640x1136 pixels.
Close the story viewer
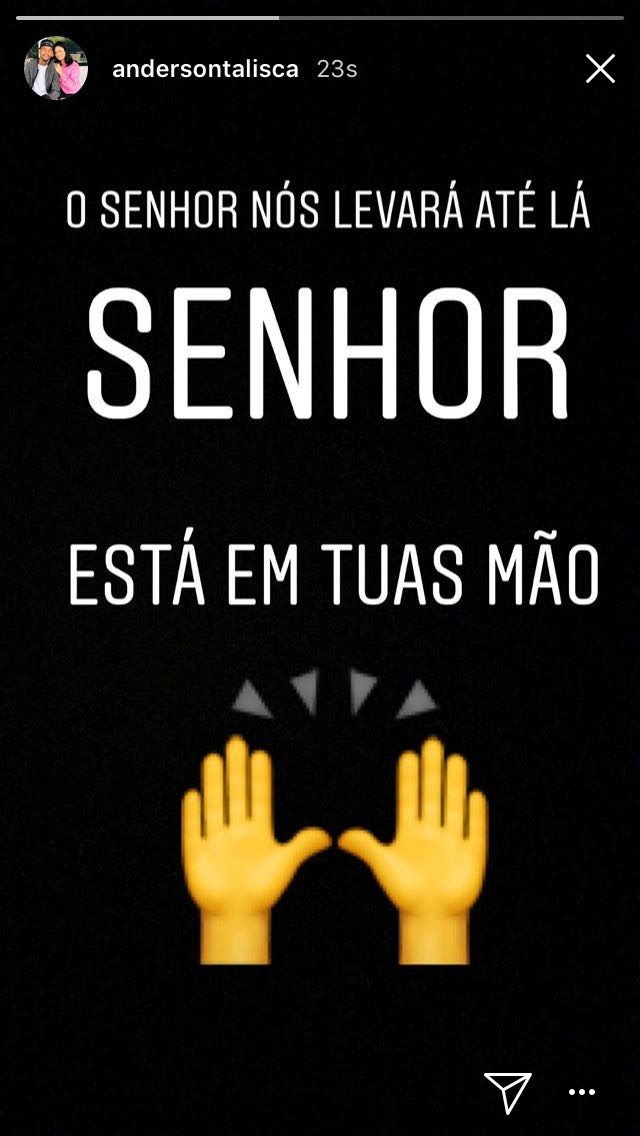tap(600, 68)
